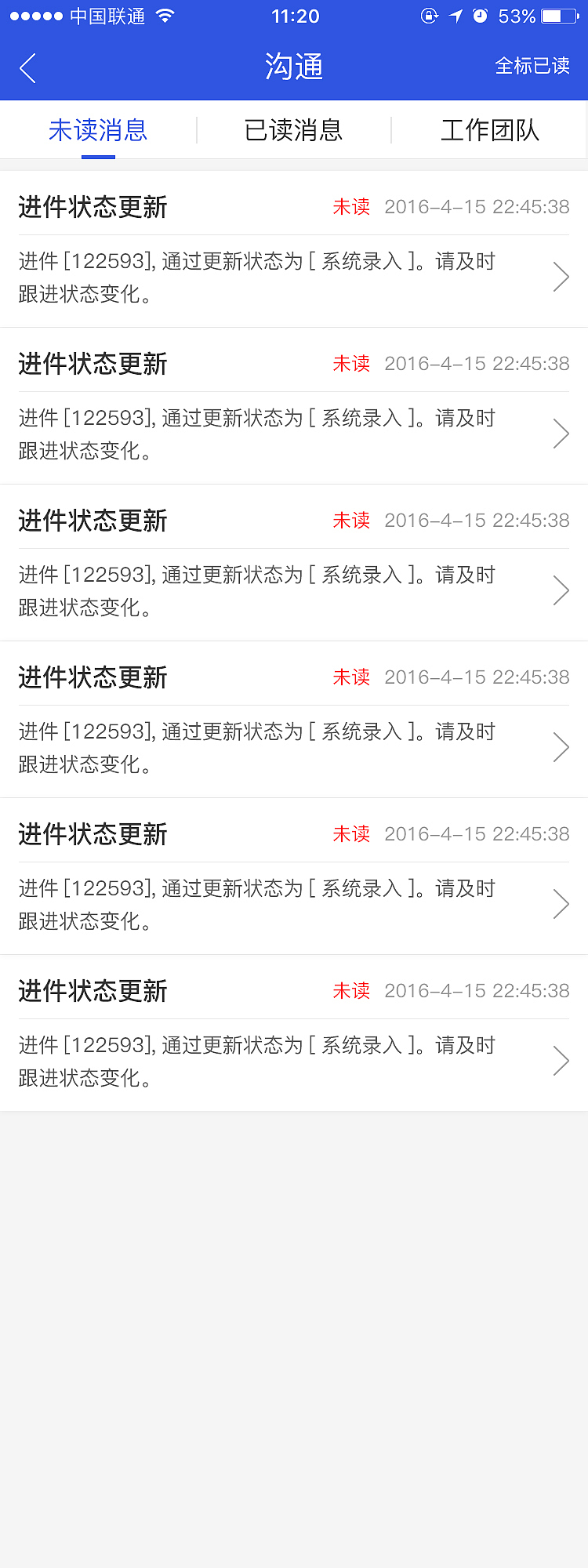The width and height of the screenshot is (588, 1568).
Task: Open the last message via its chevron arrow
Action: pos(561,1060)
